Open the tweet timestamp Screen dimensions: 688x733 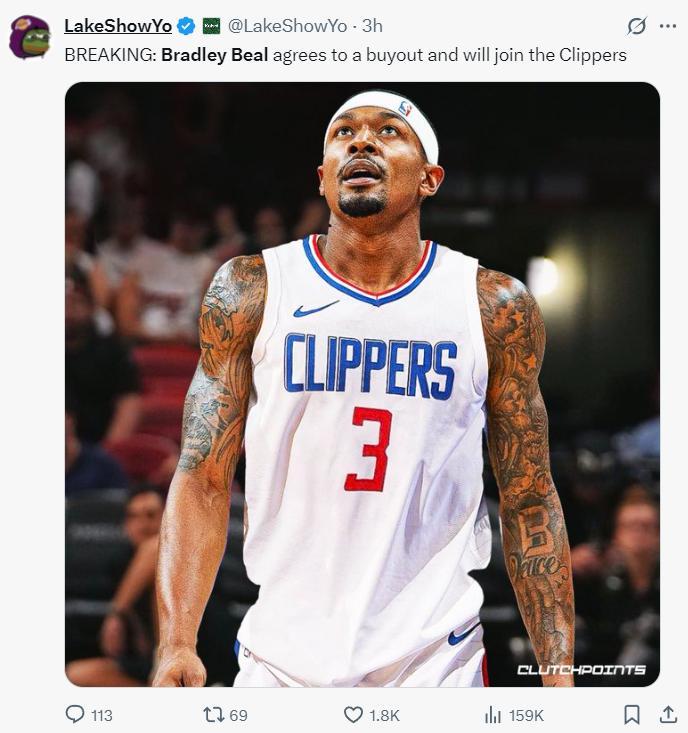372,26
